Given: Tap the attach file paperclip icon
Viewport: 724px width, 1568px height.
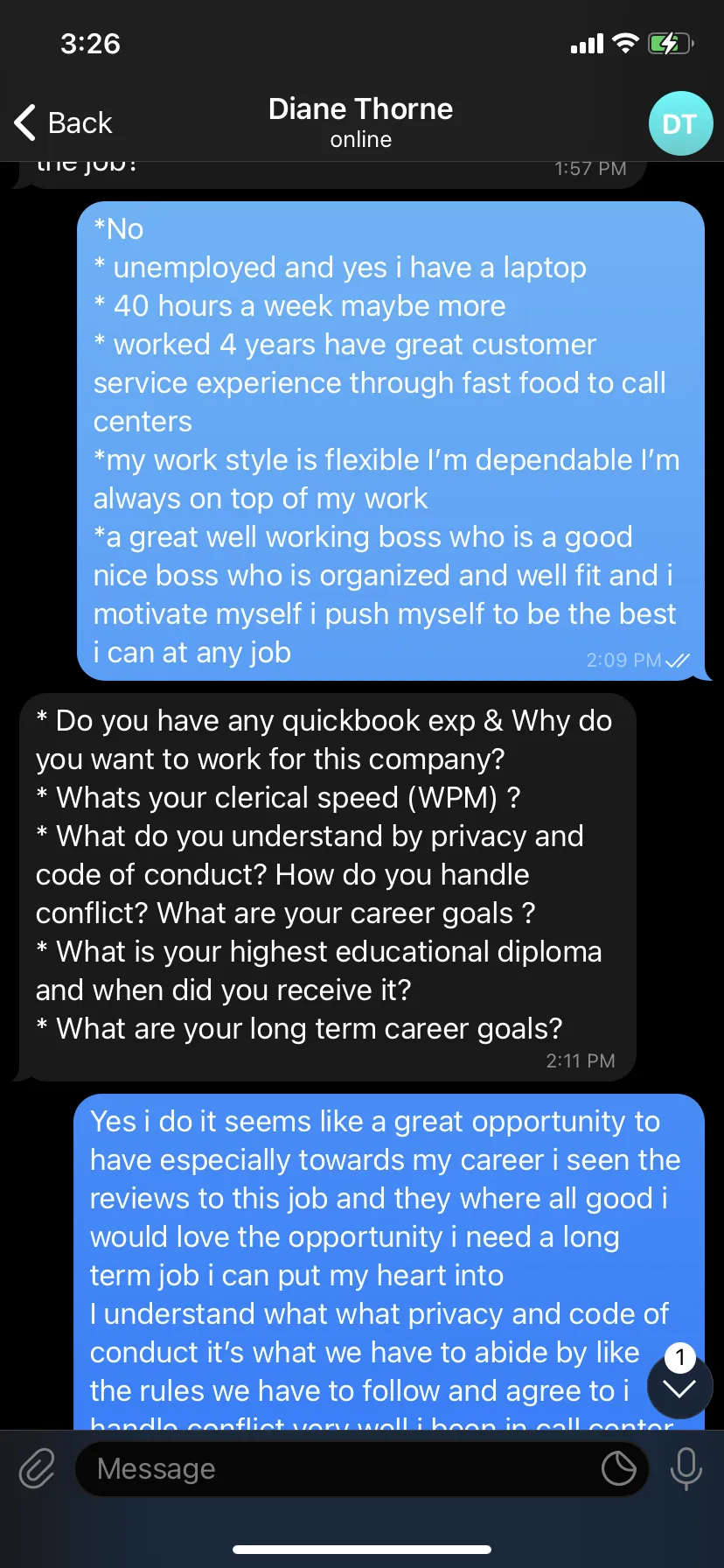Looking at the screenshot, I should pyautogui.click(x=37, y=1468).
